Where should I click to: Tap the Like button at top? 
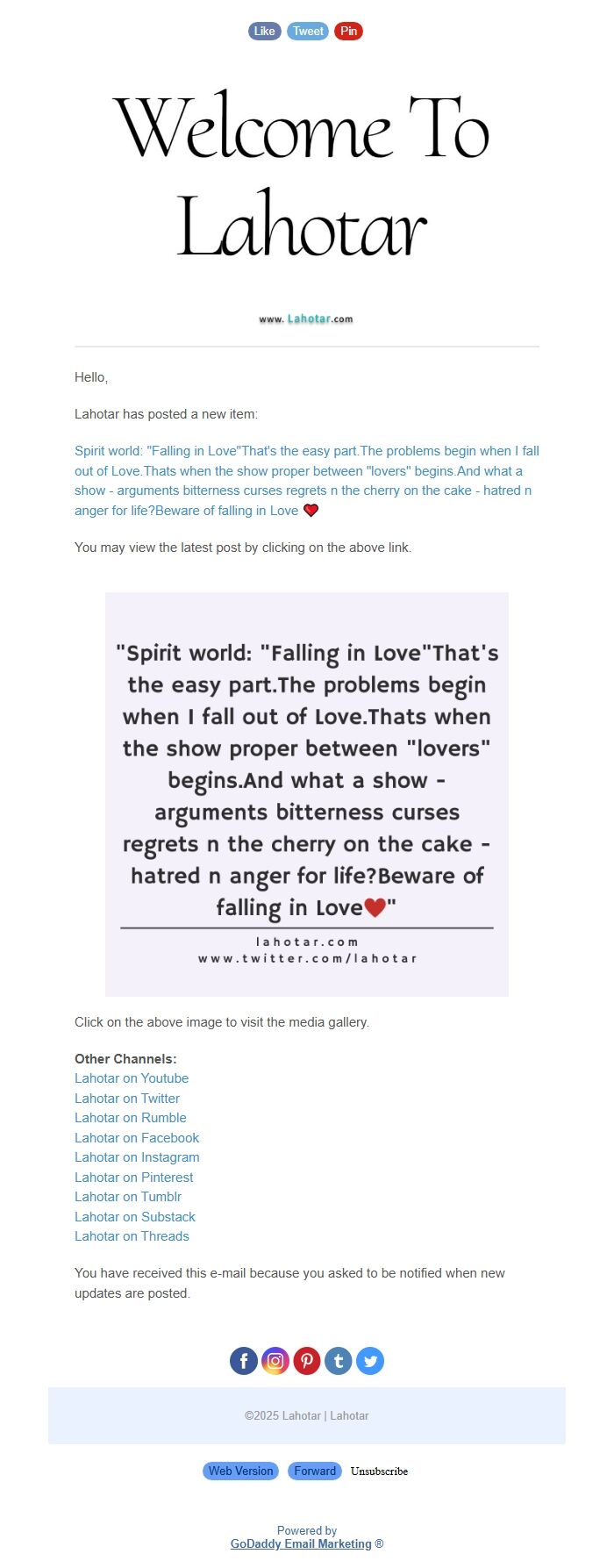coord(264,31)
